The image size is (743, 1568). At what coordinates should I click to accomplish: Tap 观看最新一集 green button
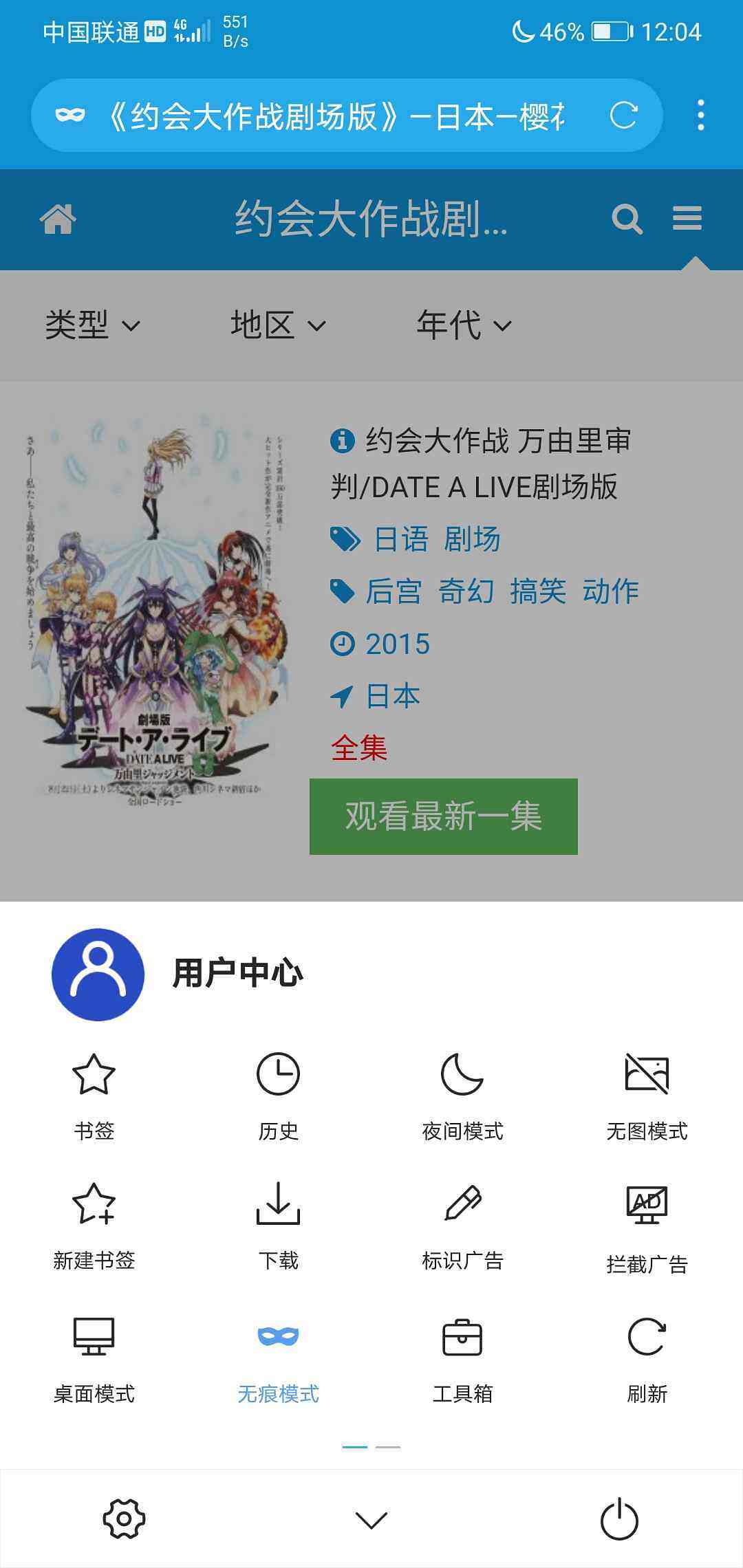(x=443, y=816)
